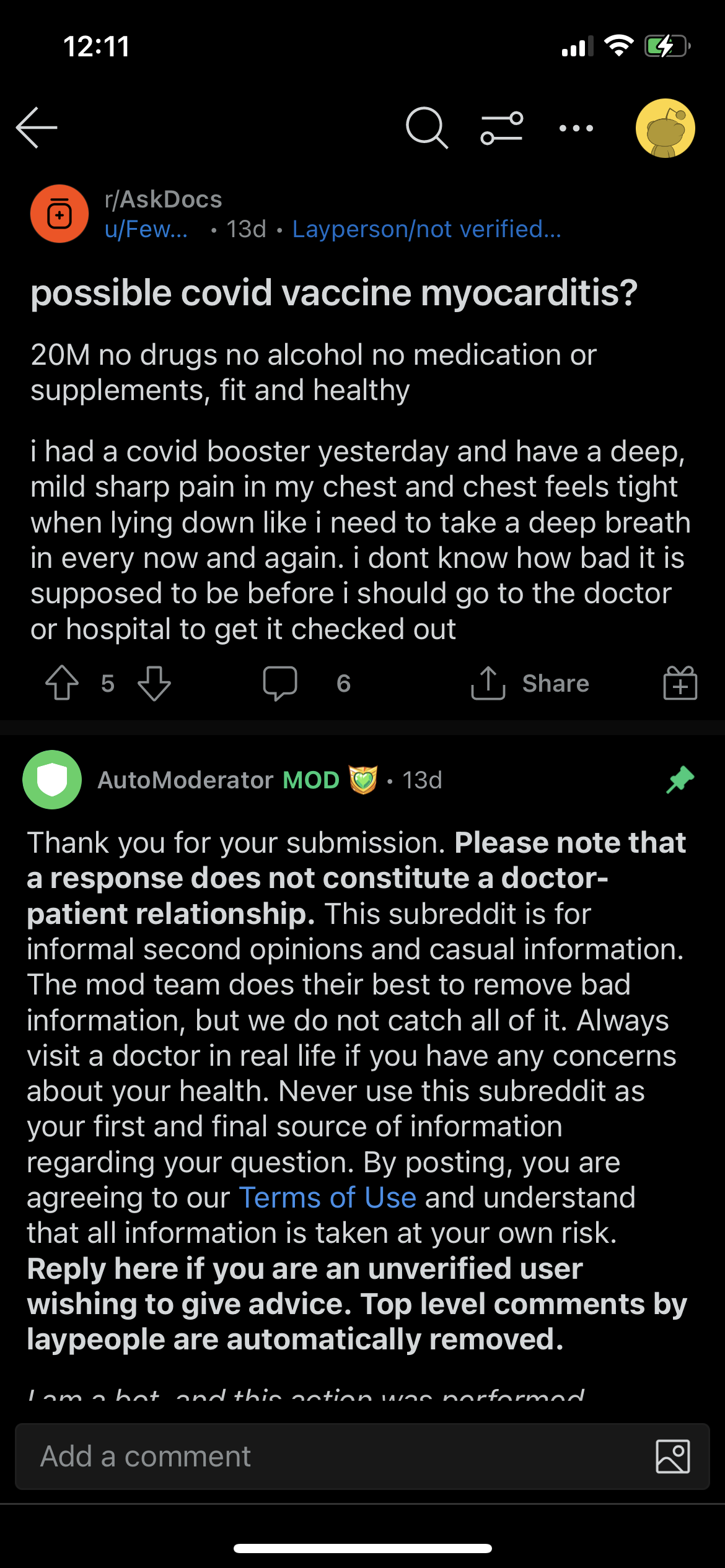Upvote the myocarditis post
The width and height of the screenshot is (725, 1568).
pos(62,683)
